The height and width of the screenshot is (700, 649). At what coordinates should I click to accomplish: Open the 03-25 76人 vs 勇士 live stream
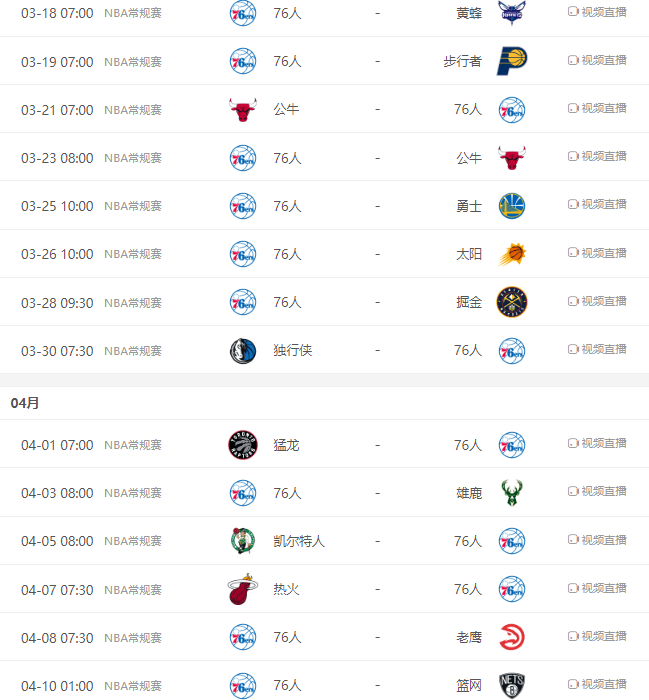coord(597,204)
